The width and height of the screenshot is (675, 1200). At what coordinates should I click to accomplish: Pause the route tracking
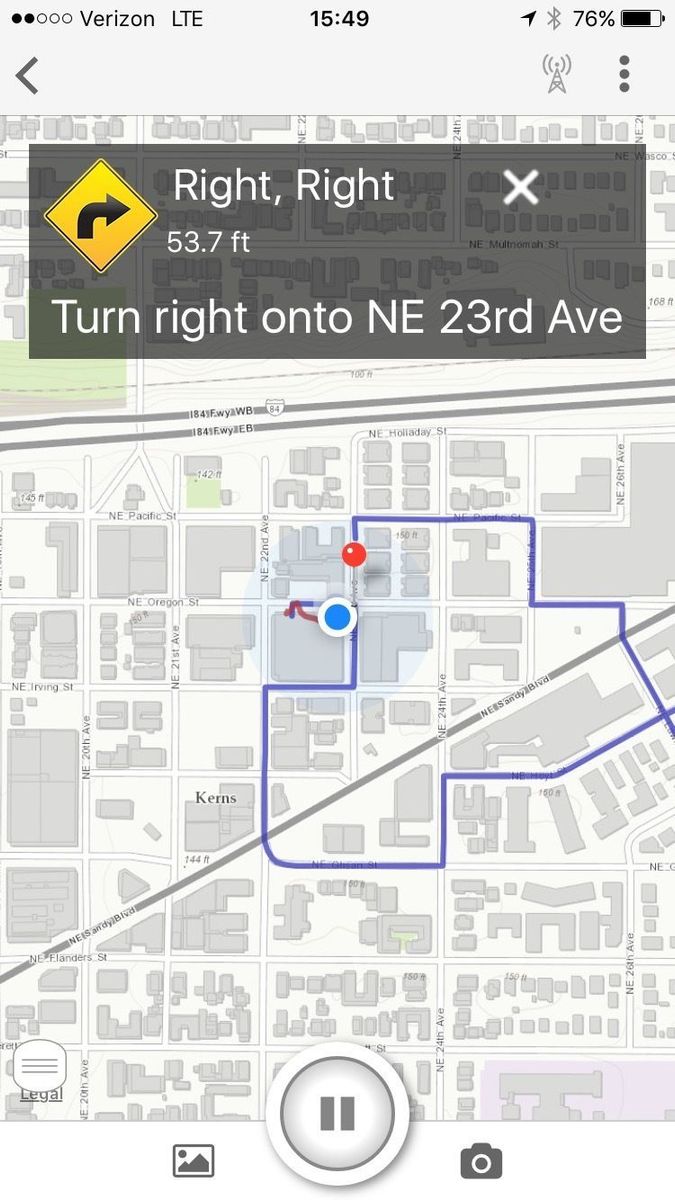[337, 1113]
